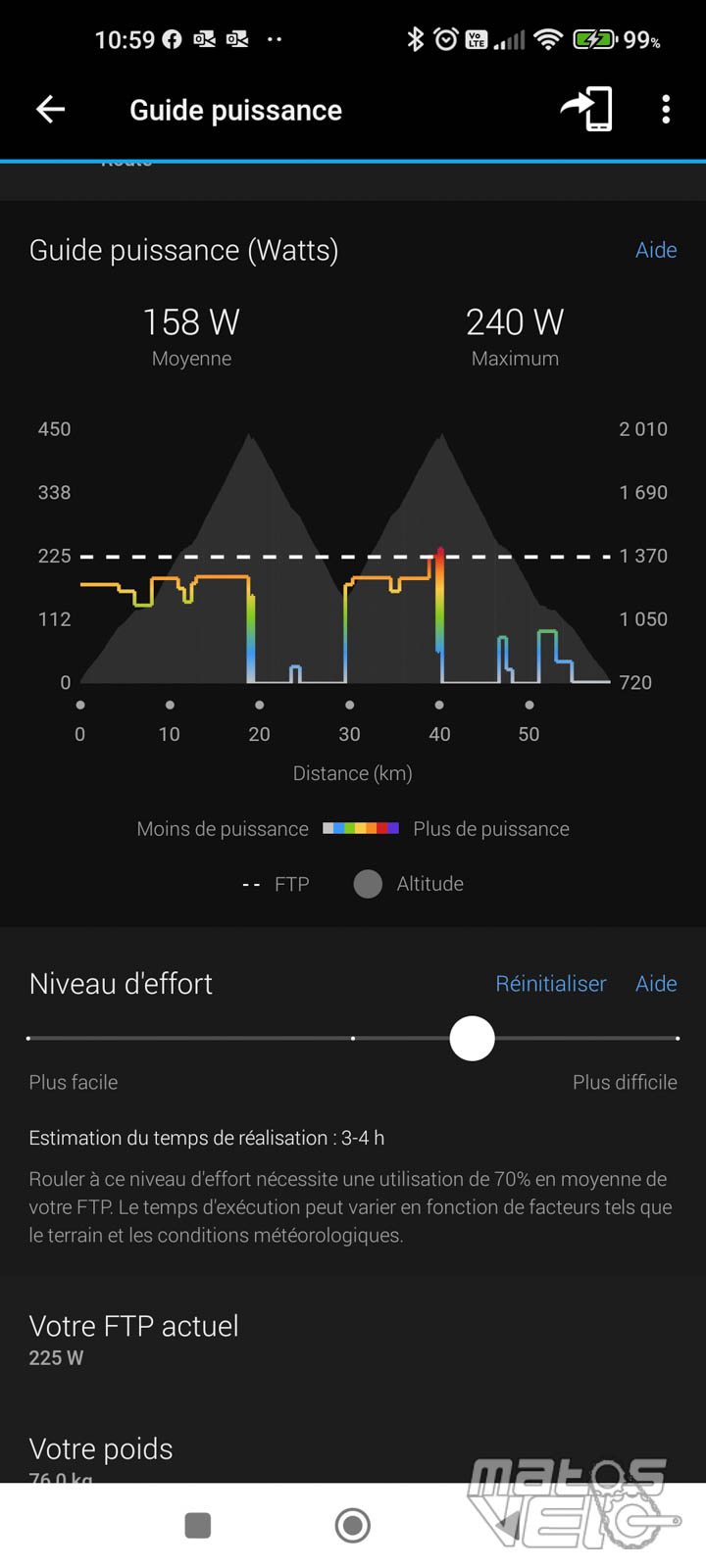706x1568 pixels.
Task: Open Aide next to Guide puissance
Action: point(656,250)
